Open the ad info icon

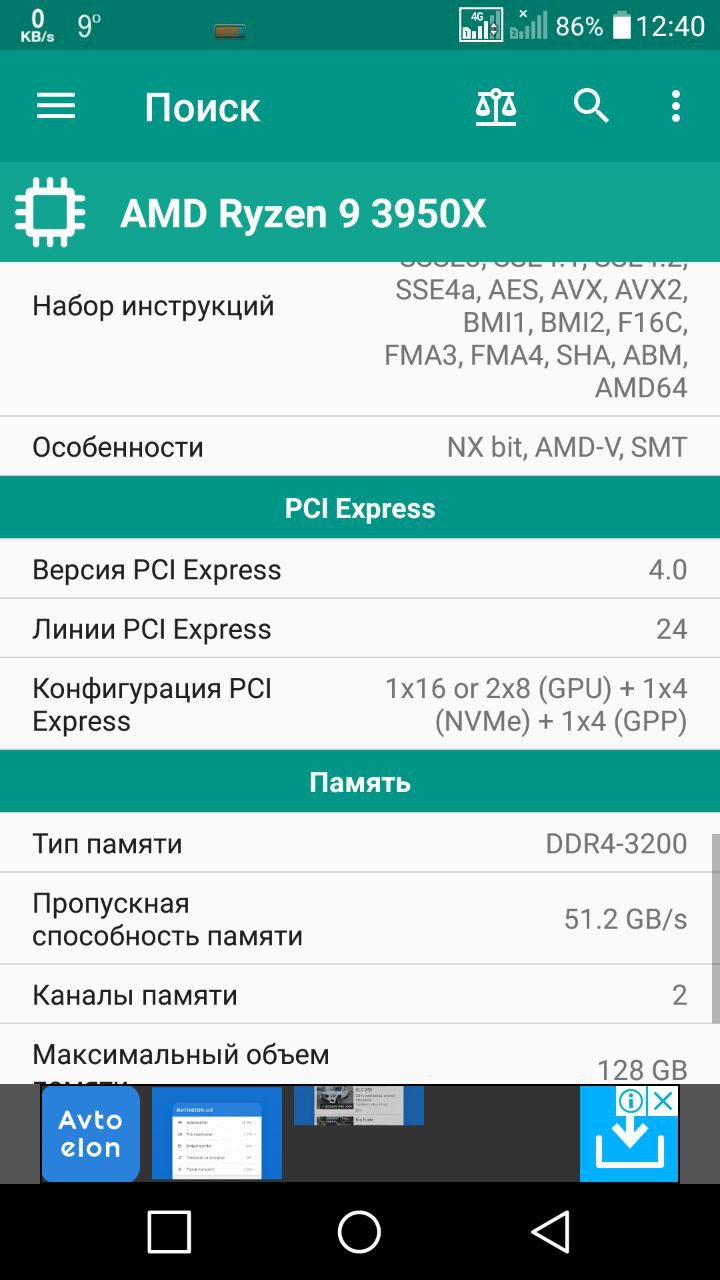630,1101
